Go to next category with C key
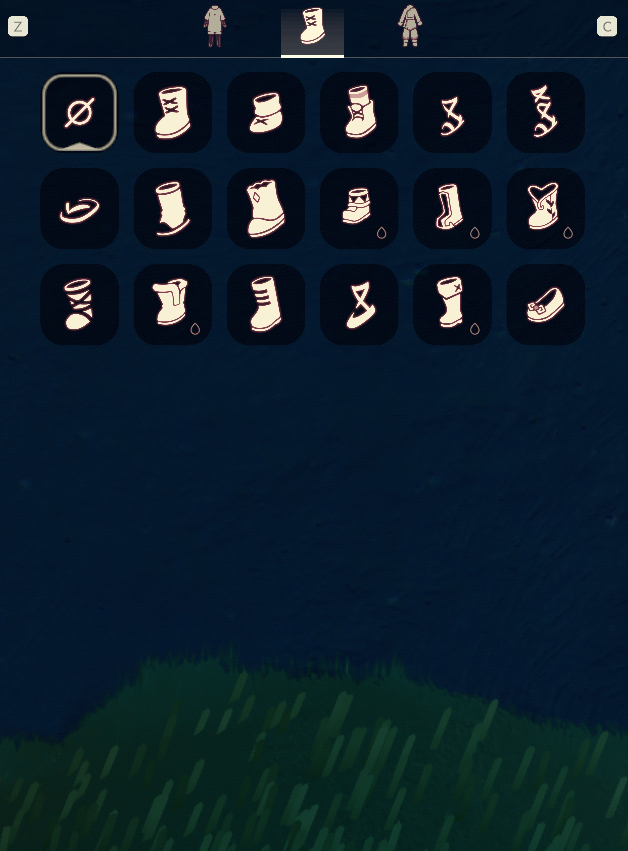 [x=607, y=27]
